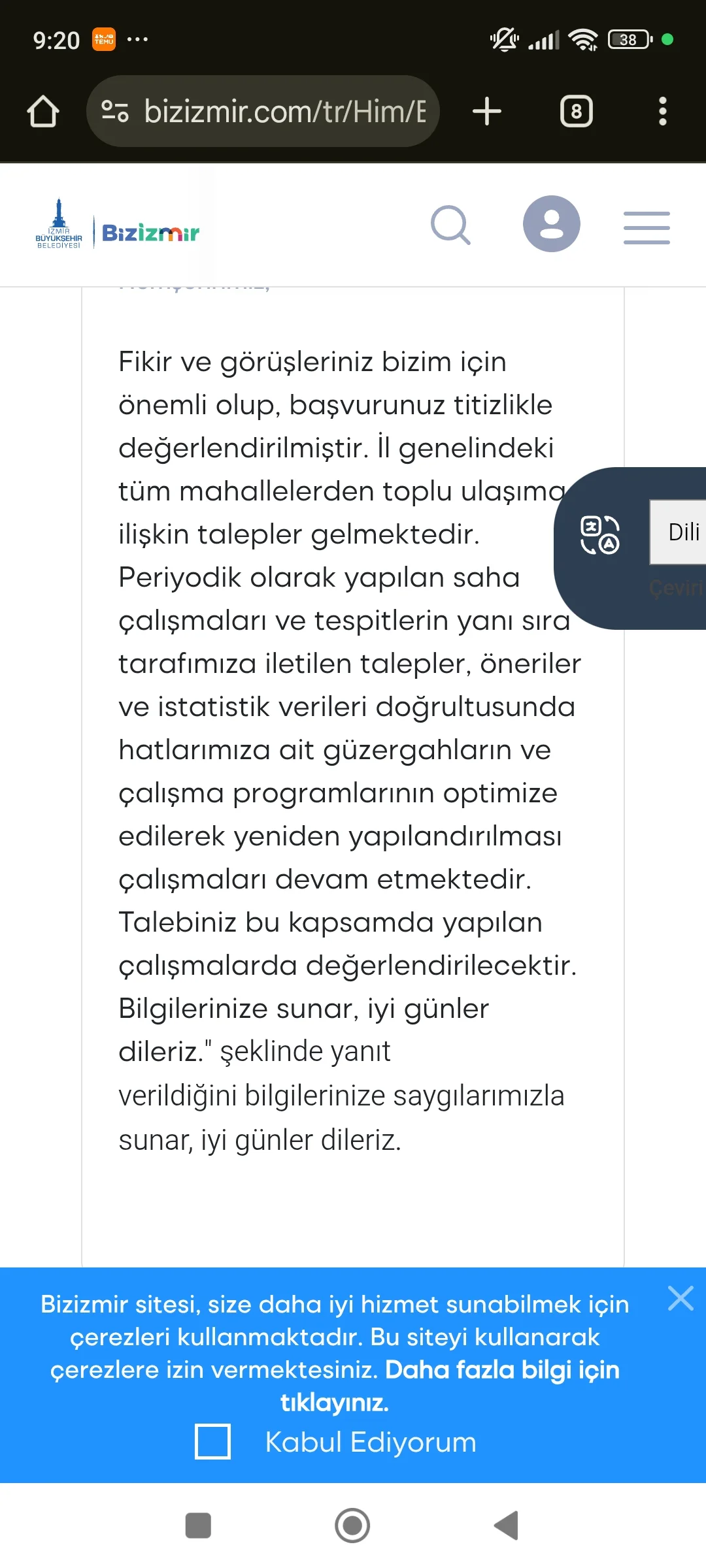
Task: Follow the Daha fazla bilgi için tıklayınız link
Action: click(502, 1370)
